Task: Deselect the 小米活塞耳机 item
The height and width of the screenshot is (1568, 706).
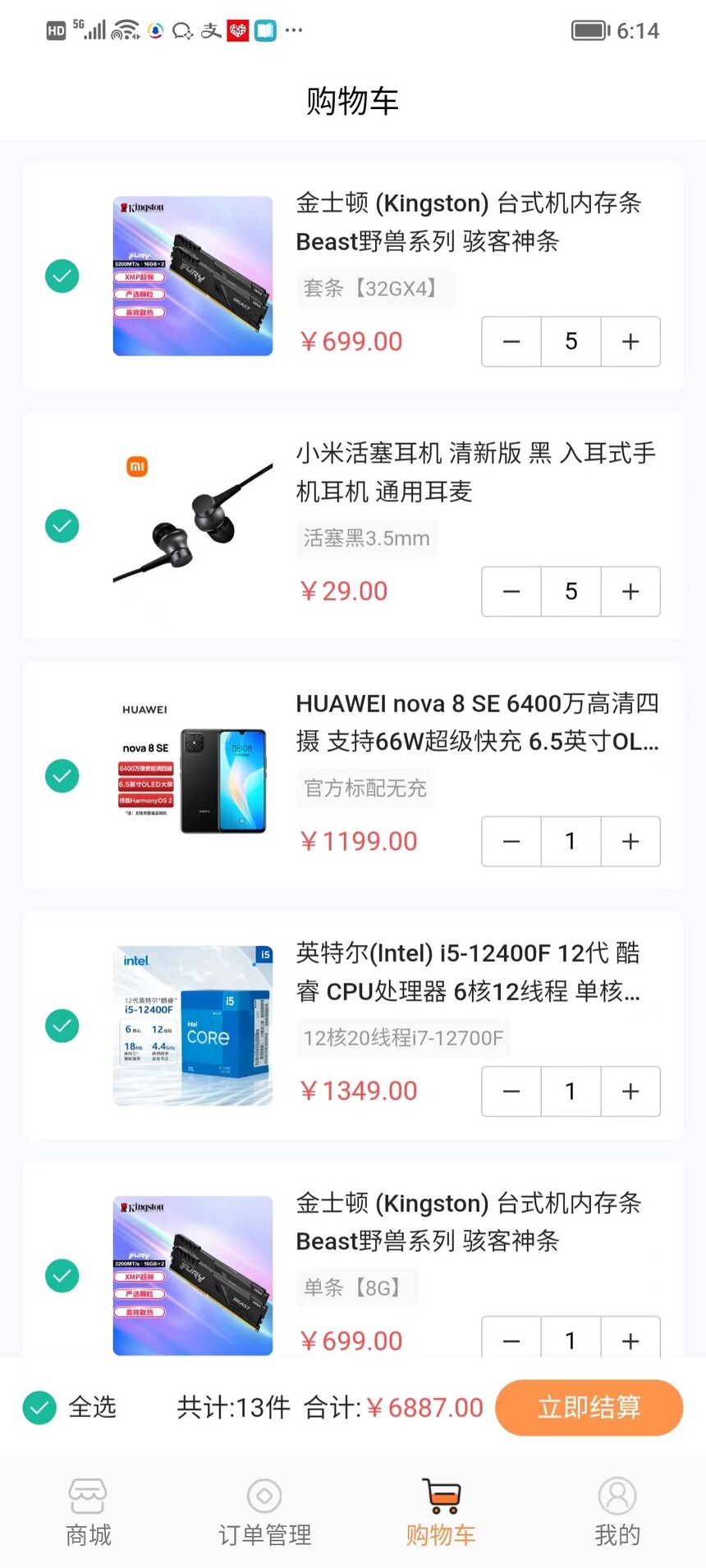Action: tap(62, 526)
